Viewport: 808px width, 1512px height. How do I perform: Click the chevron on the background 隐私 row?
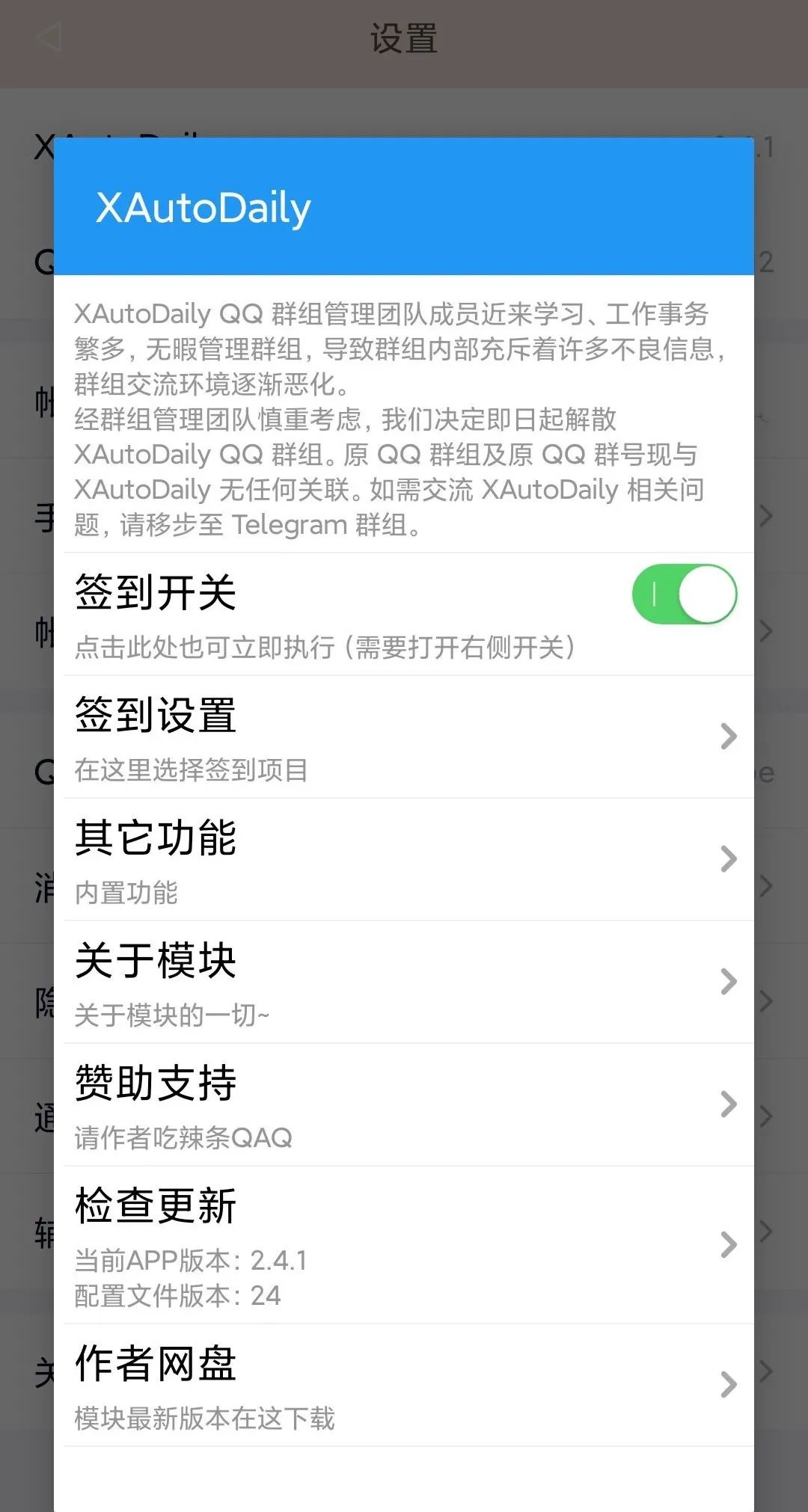[765, 1002]
